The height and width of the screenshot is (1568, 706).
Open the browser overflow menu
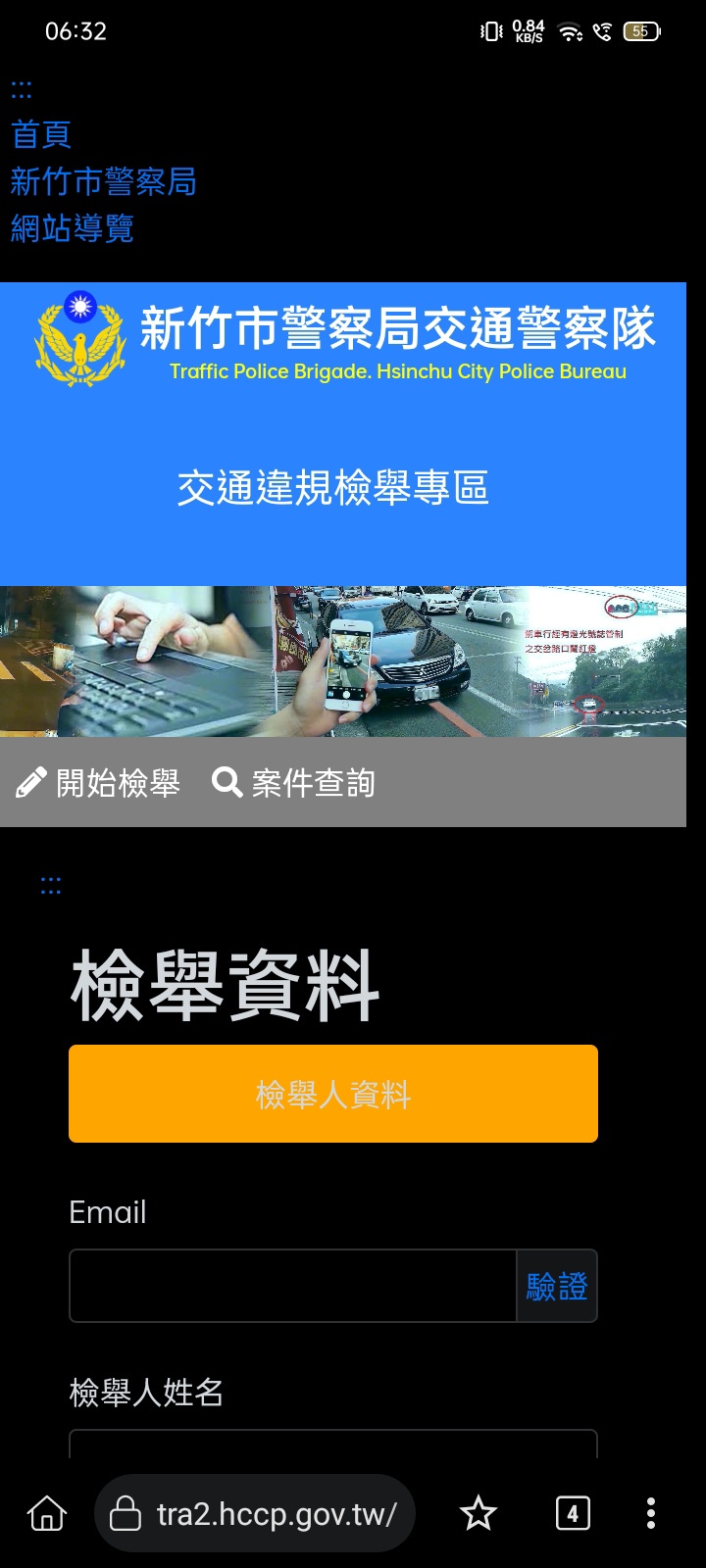tap(650, 1514)
